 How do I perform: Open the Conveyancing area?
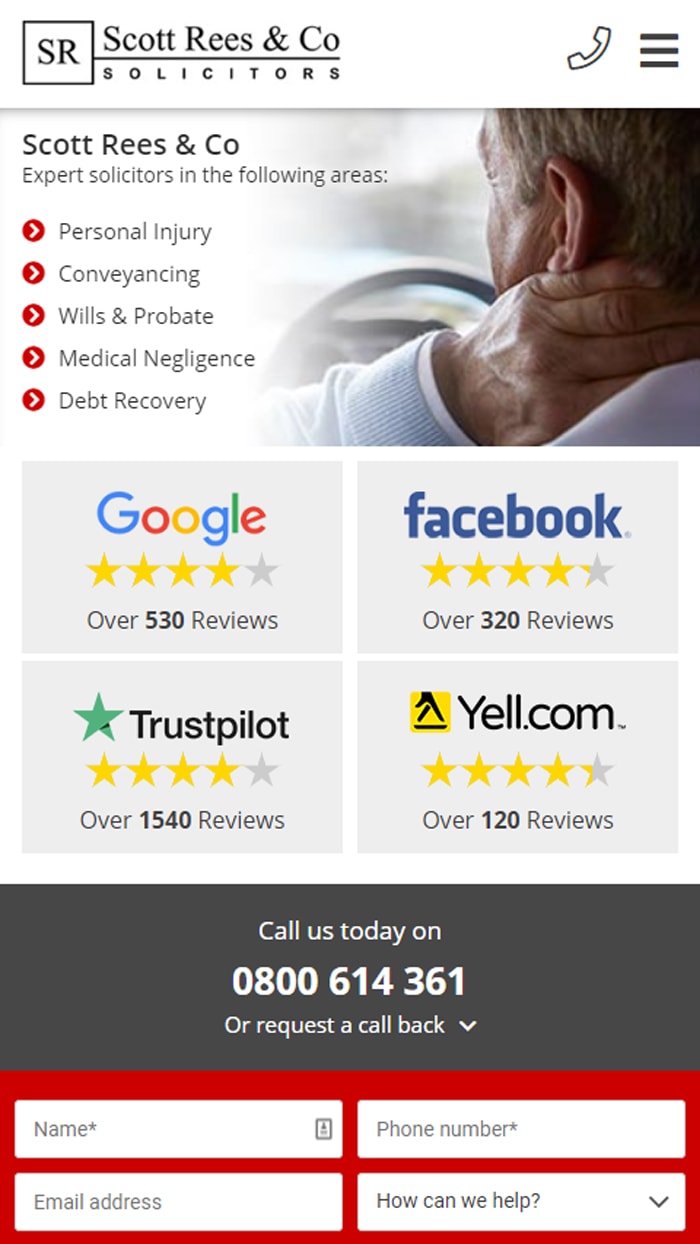pos(128,274)
